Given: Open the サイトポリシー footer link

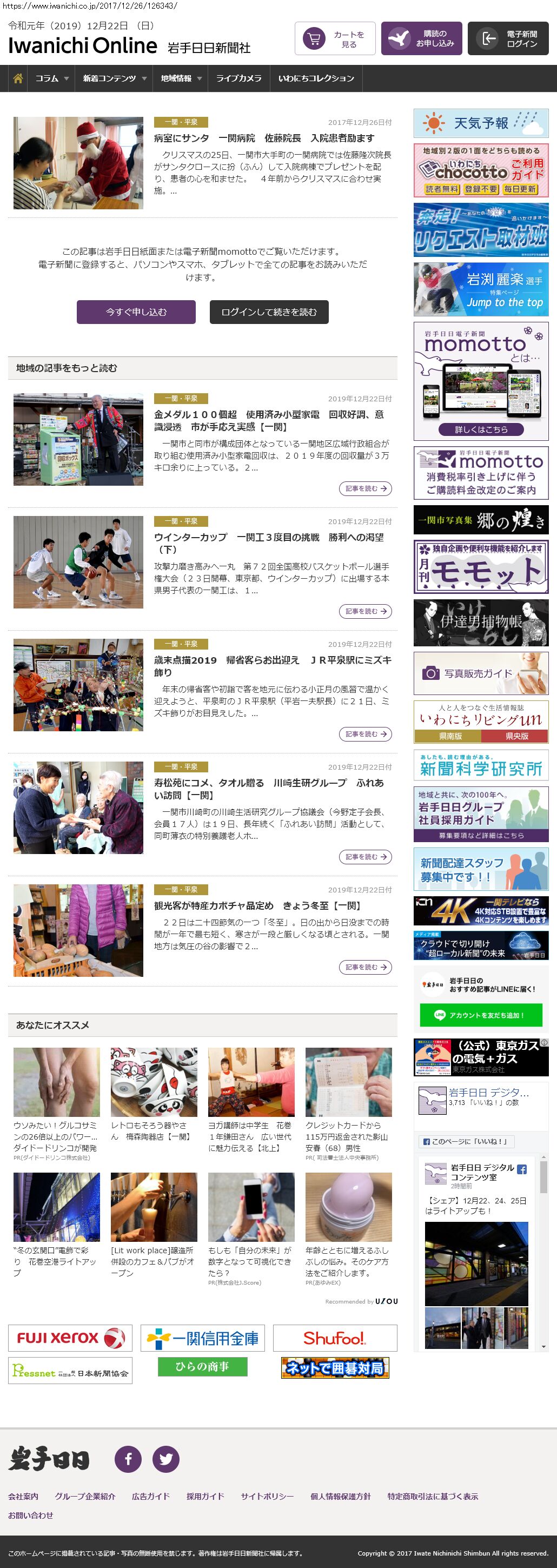Looking at the screenshot, I should point(267,1496).
